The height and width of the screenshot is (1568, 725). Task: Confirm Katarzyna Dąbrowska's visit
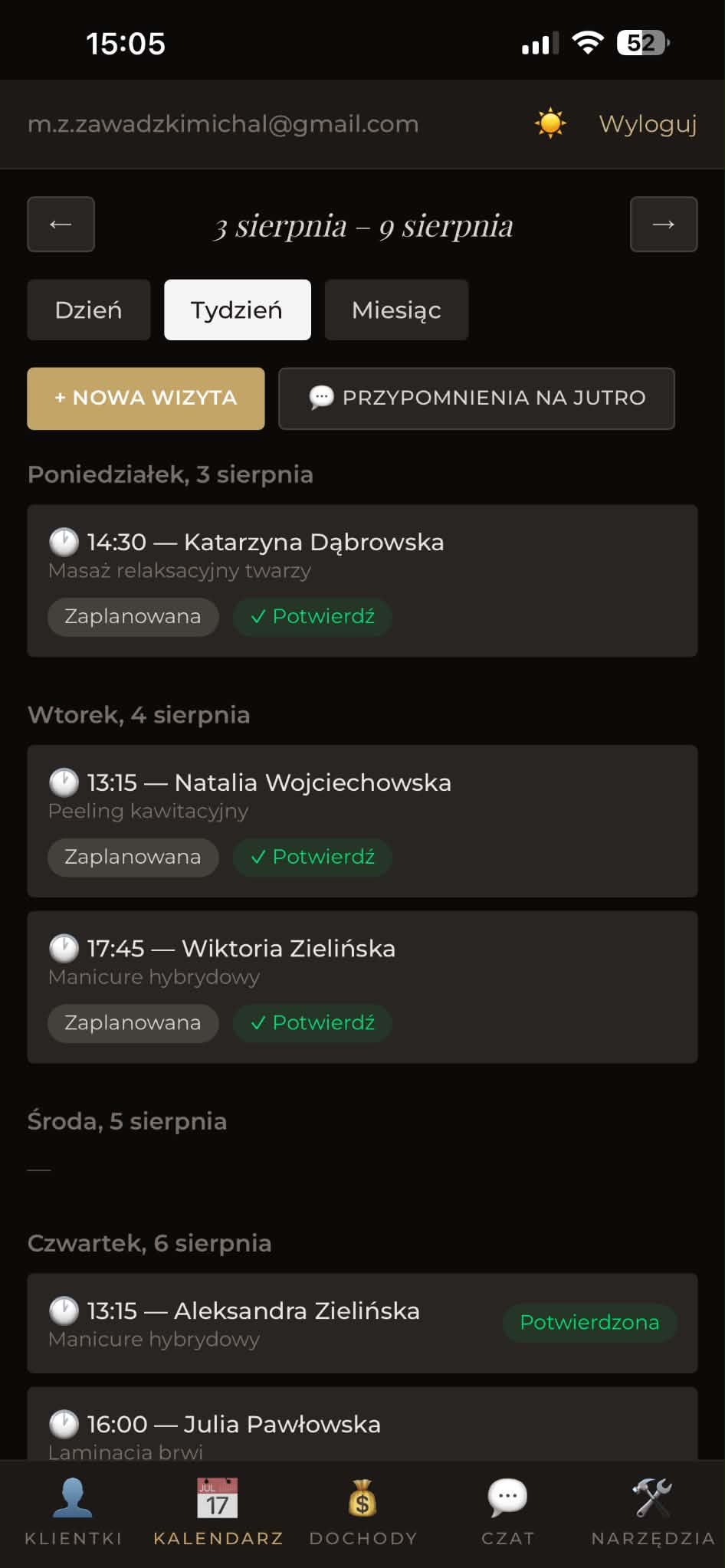(313, 617)
